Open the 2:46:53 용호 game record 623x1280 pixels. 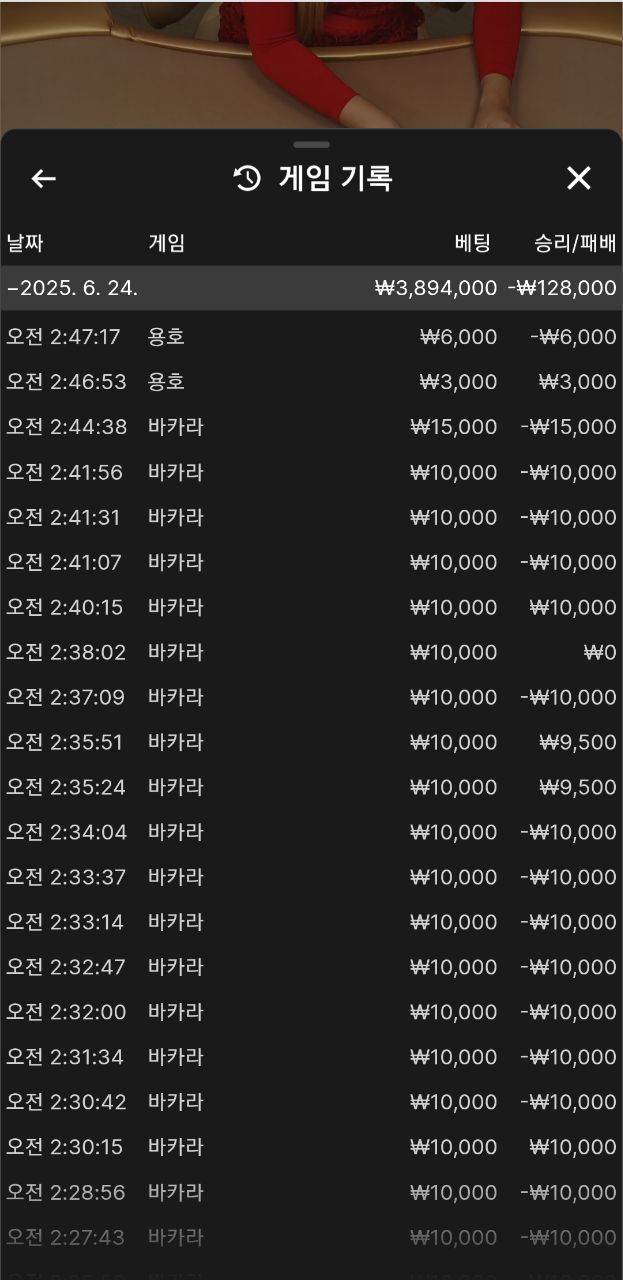pos(311,382)
